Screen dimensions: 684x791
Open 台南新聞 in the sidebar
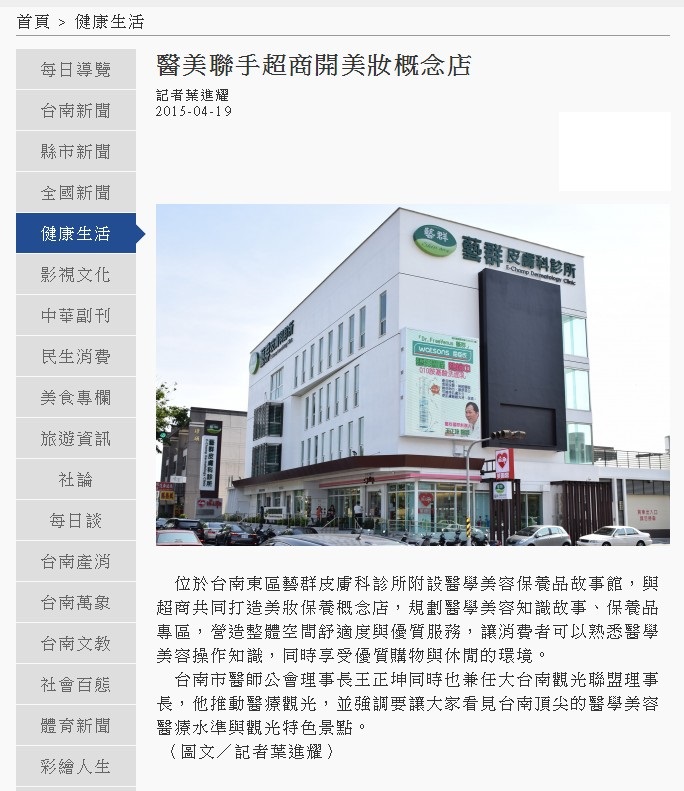(x=76, y=110)
